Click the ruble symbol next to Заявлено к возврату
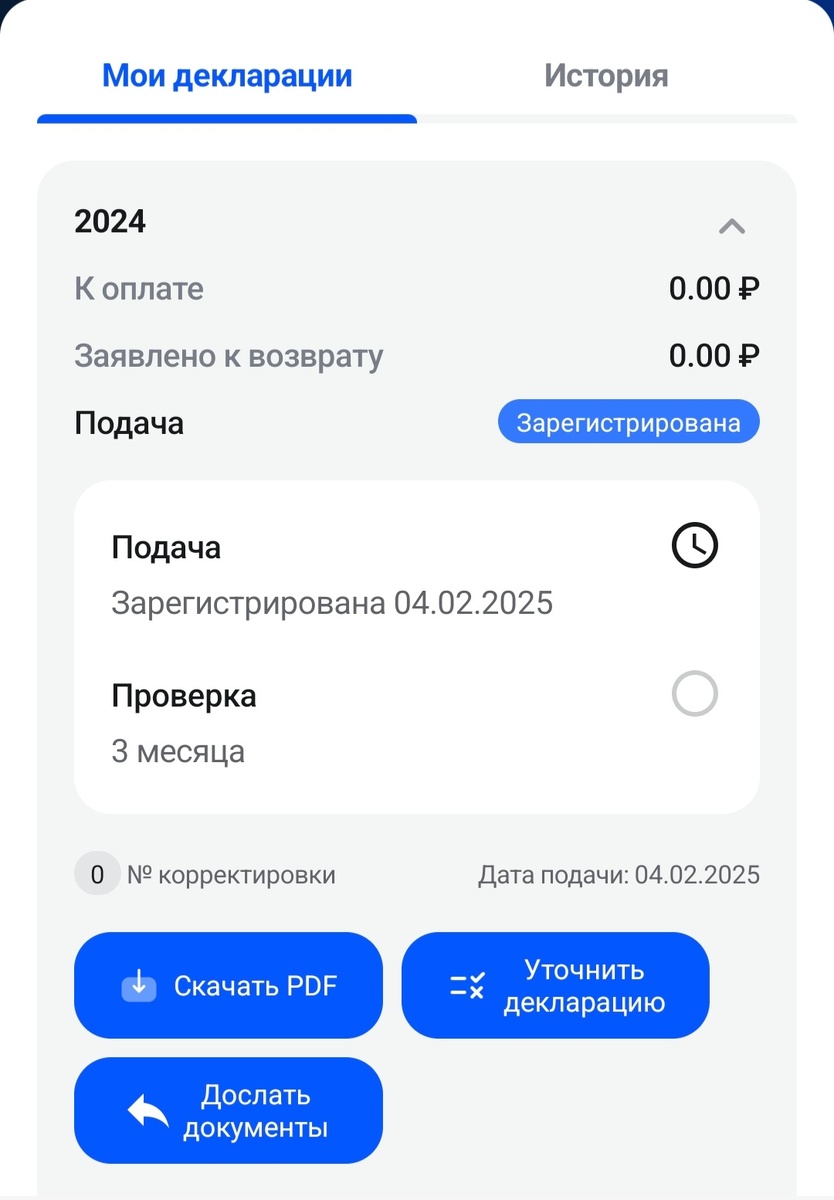The image size is (834, 1200). pyautogui.click(x=749, y=355)
